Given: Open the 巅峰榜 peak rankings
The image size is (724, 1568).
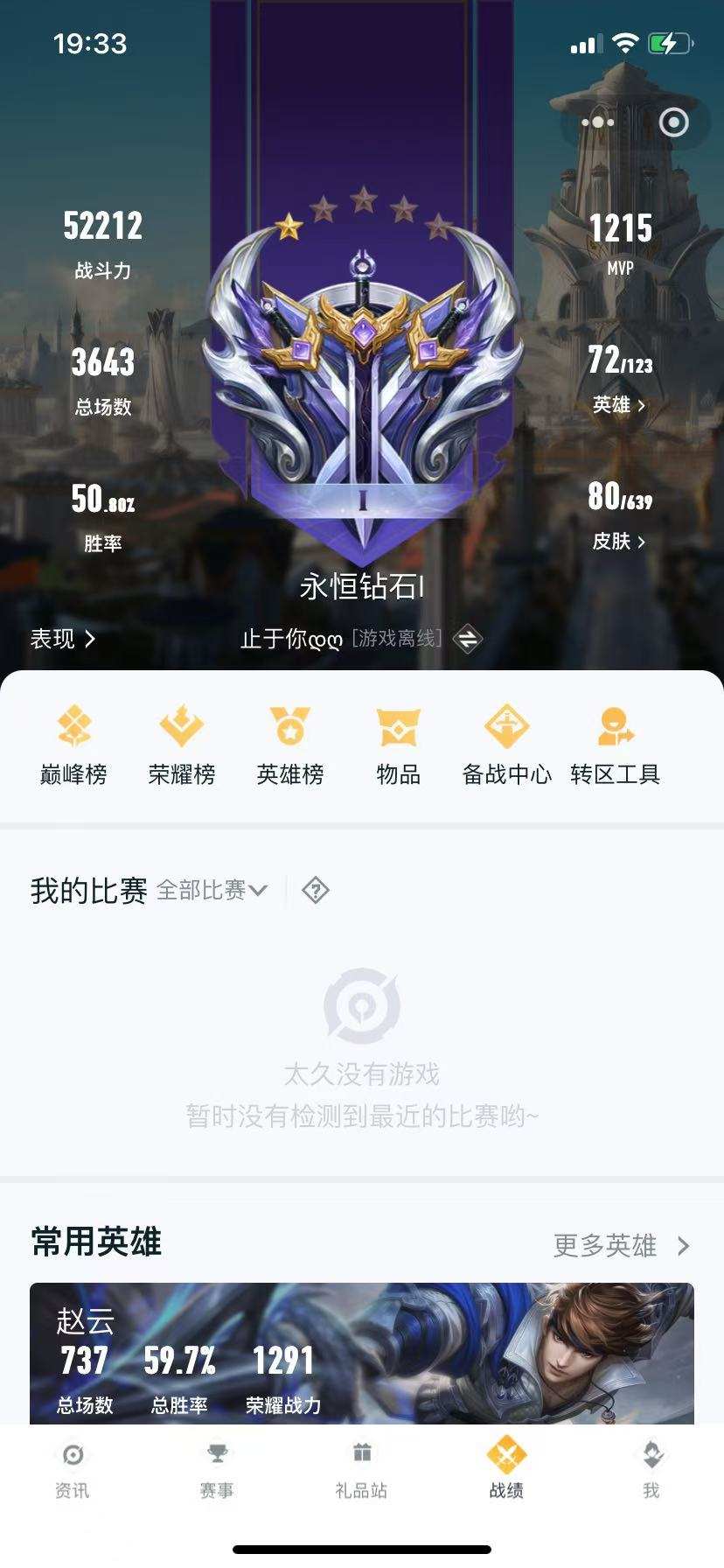Looking at the screenshot, I should pos(74,744).
